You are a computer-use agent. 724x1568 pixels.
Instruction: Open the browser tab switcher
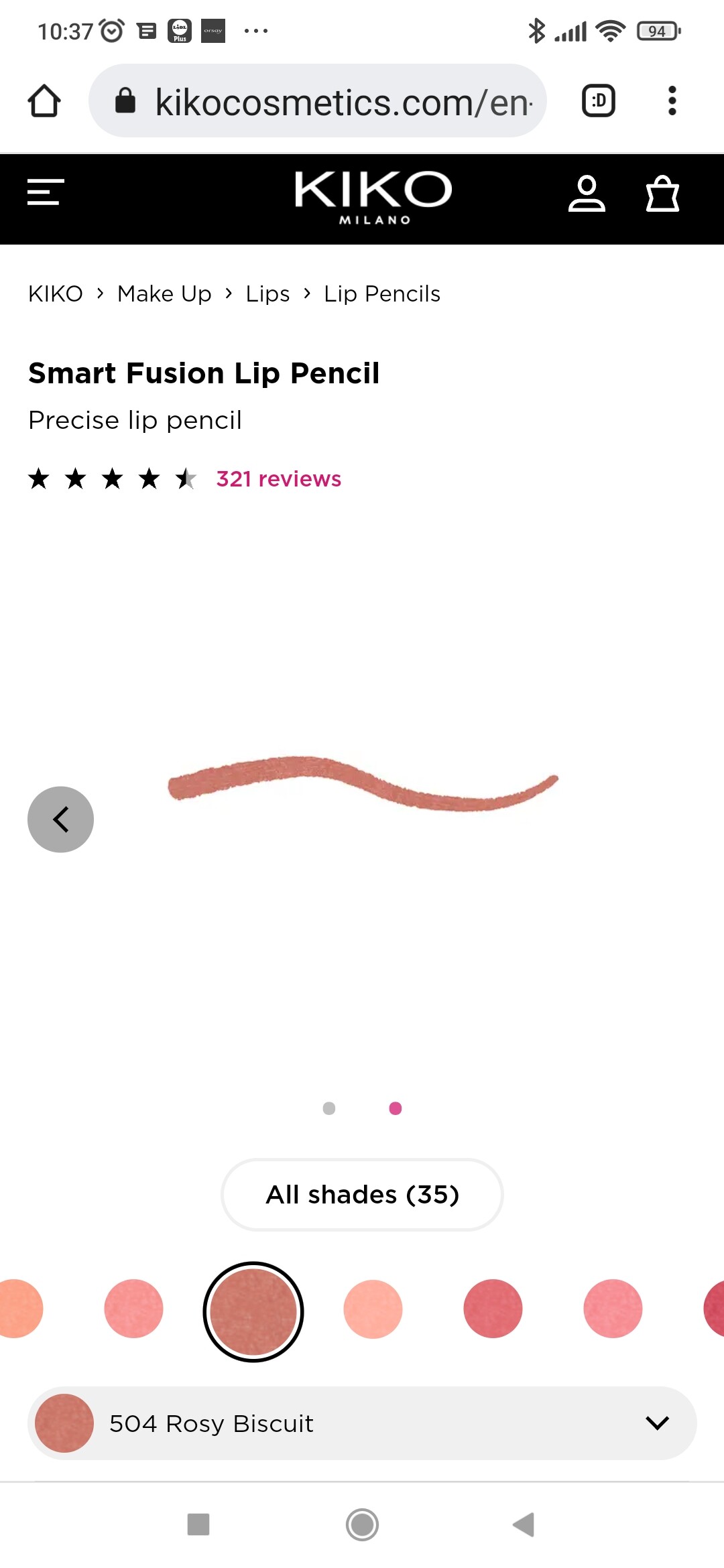(x=598, y=101)
